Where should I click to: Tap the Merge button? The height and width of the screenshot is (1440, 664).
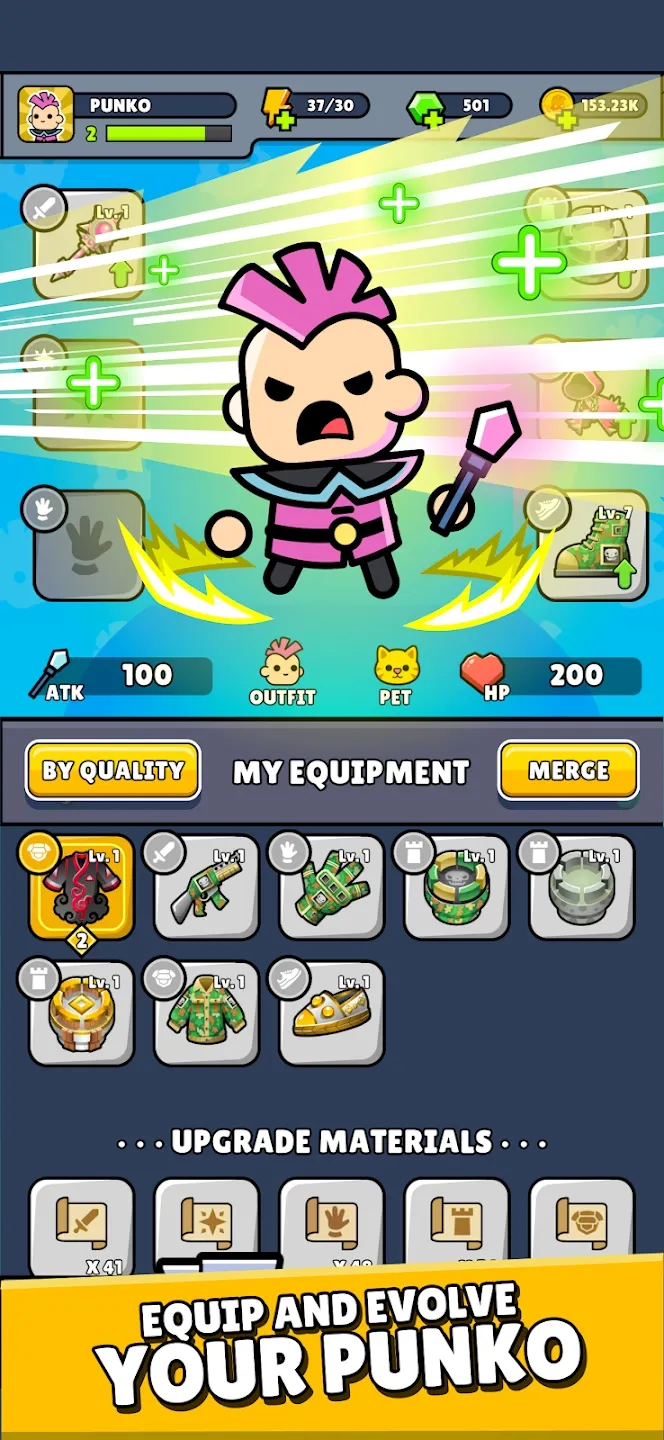568,770
